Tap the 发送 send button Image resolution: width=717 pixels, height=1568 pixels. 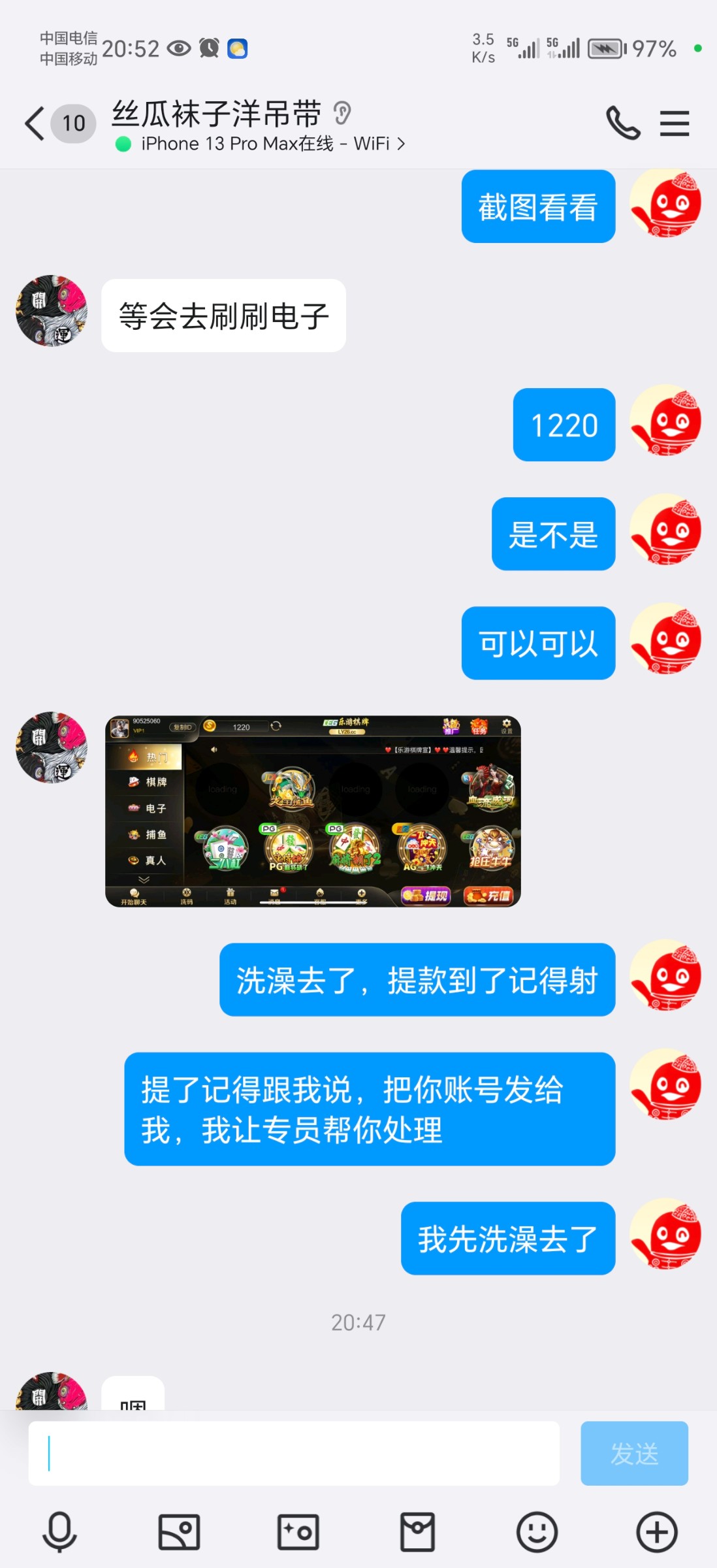pos(633,1453)
